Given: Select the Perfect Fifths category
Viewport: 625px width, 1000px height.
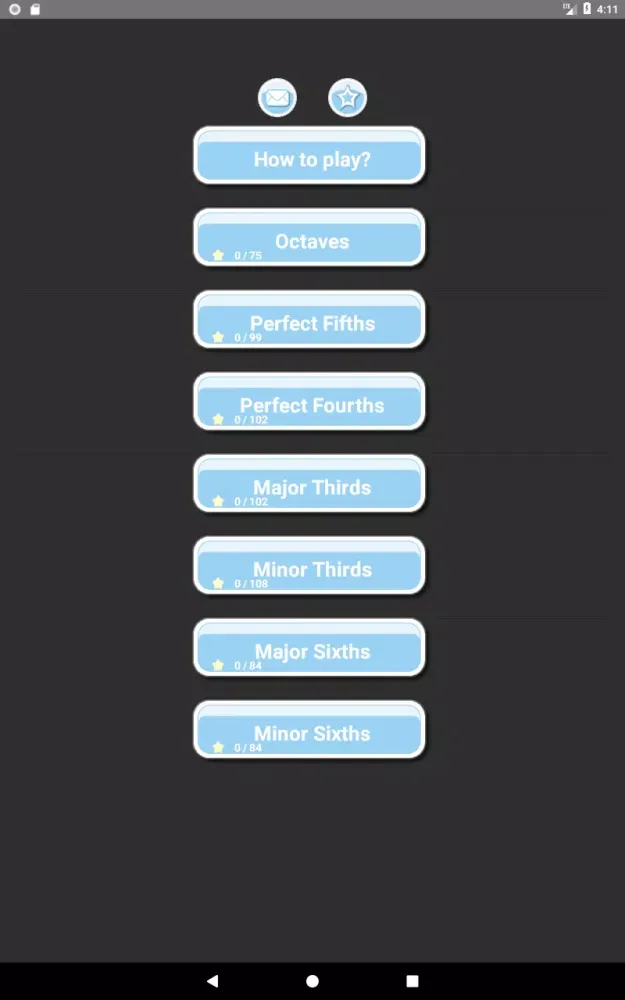Looking at the screenshot, I should coord(310,321).
